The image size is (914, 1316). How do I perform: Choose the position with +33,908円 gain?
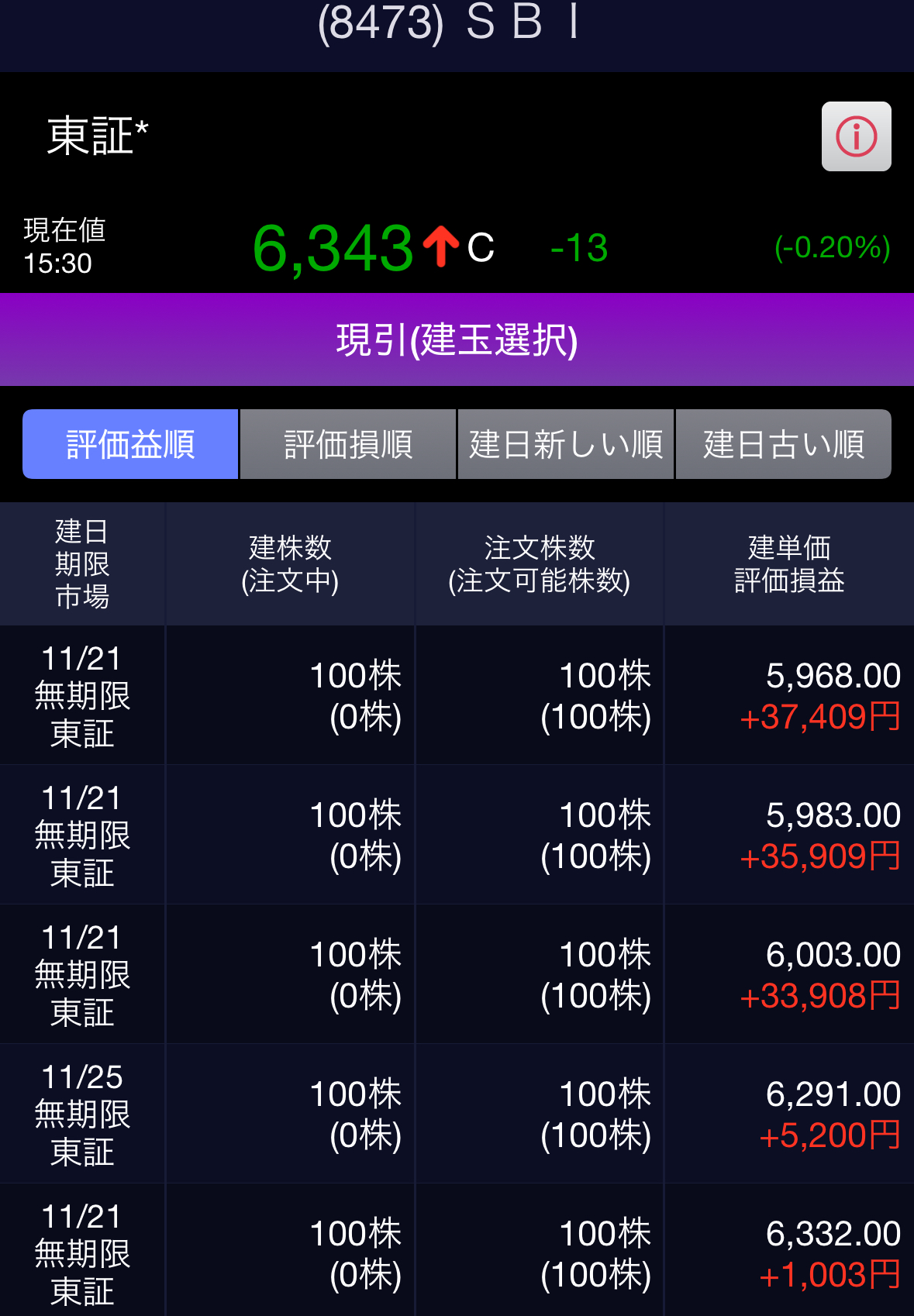coord(457,974)
